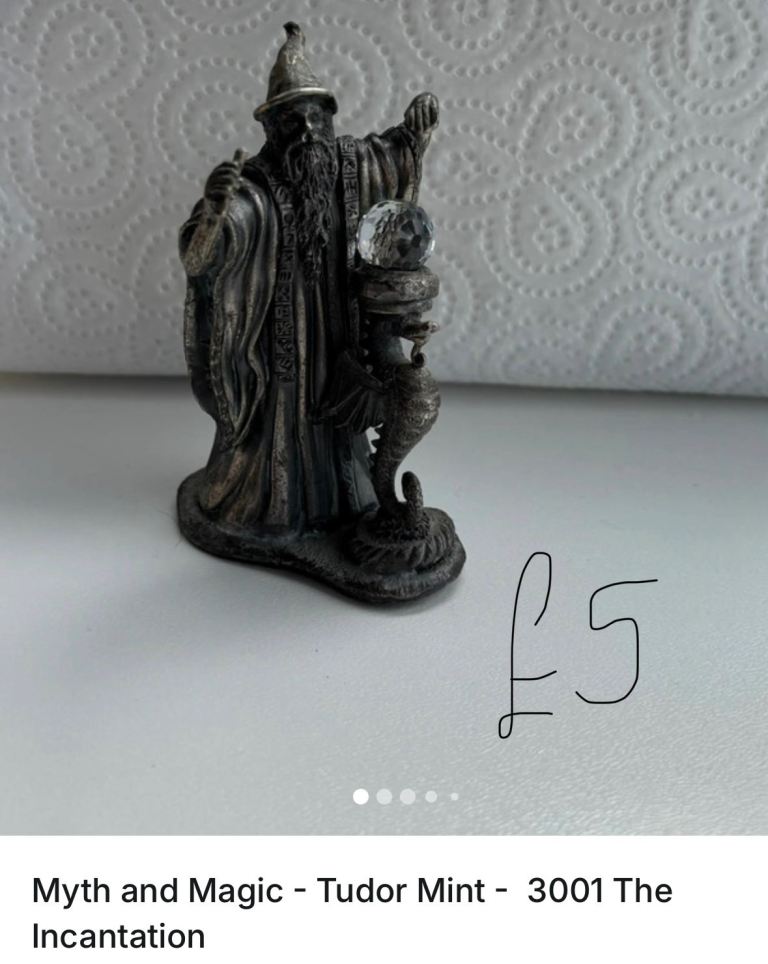Tap the photo carousel page indicator dots
The image size is (768, 964).
(x=406, y=797)
